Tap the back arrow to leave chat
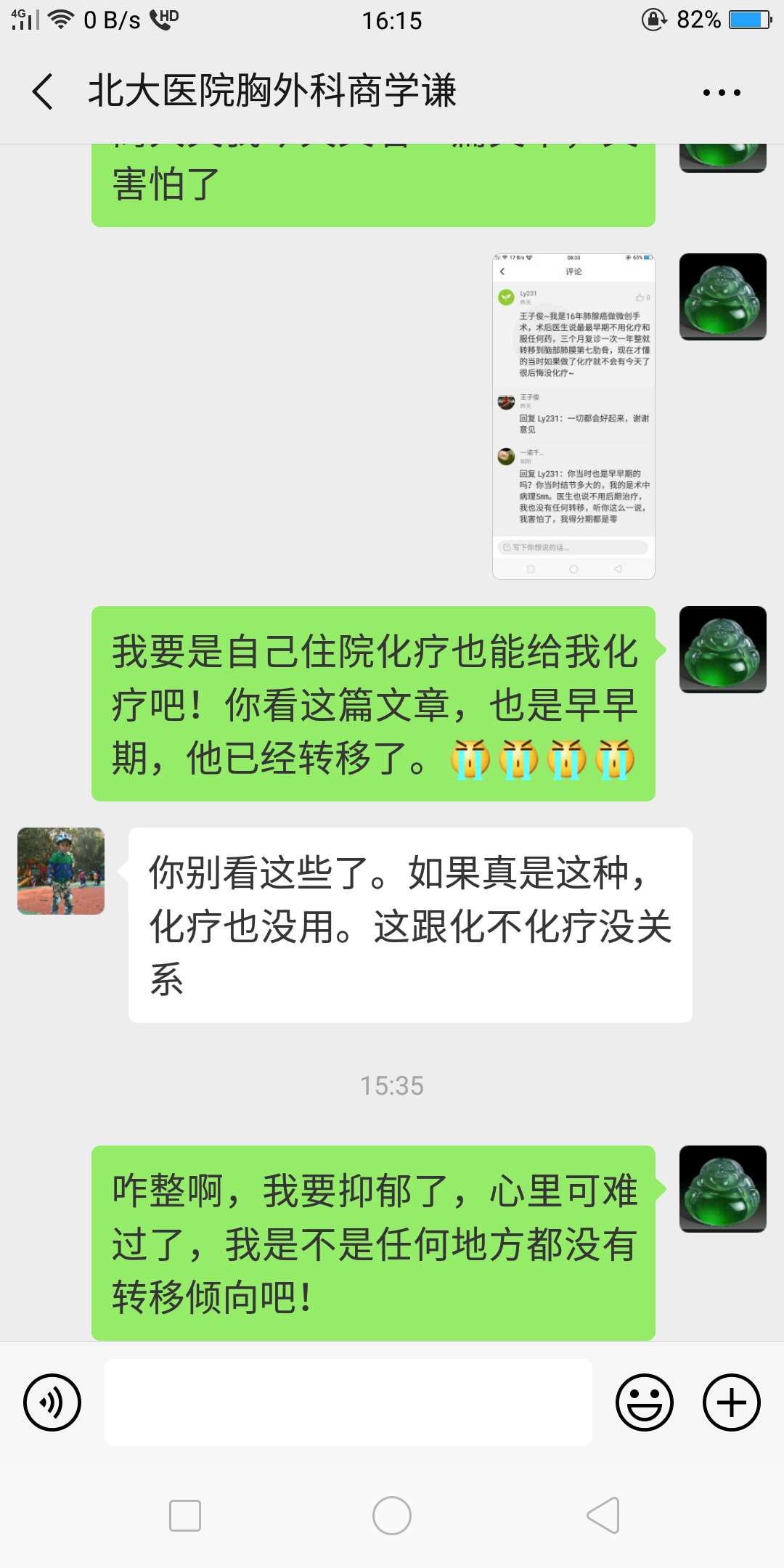This screenshot has height=1568, width=784. pyautogui.click(x=41, y=92)
